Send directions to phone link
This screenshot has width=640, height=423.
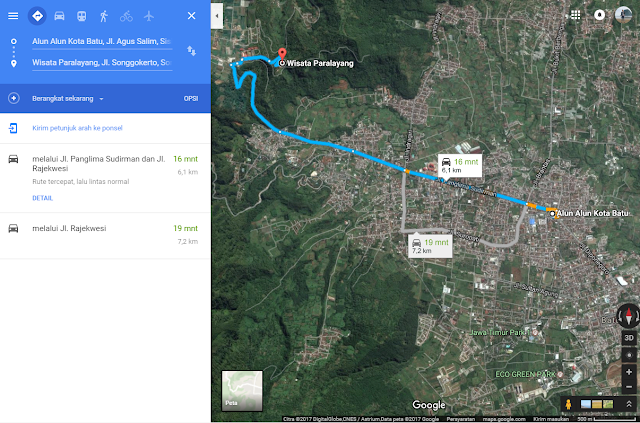(75, 129)
